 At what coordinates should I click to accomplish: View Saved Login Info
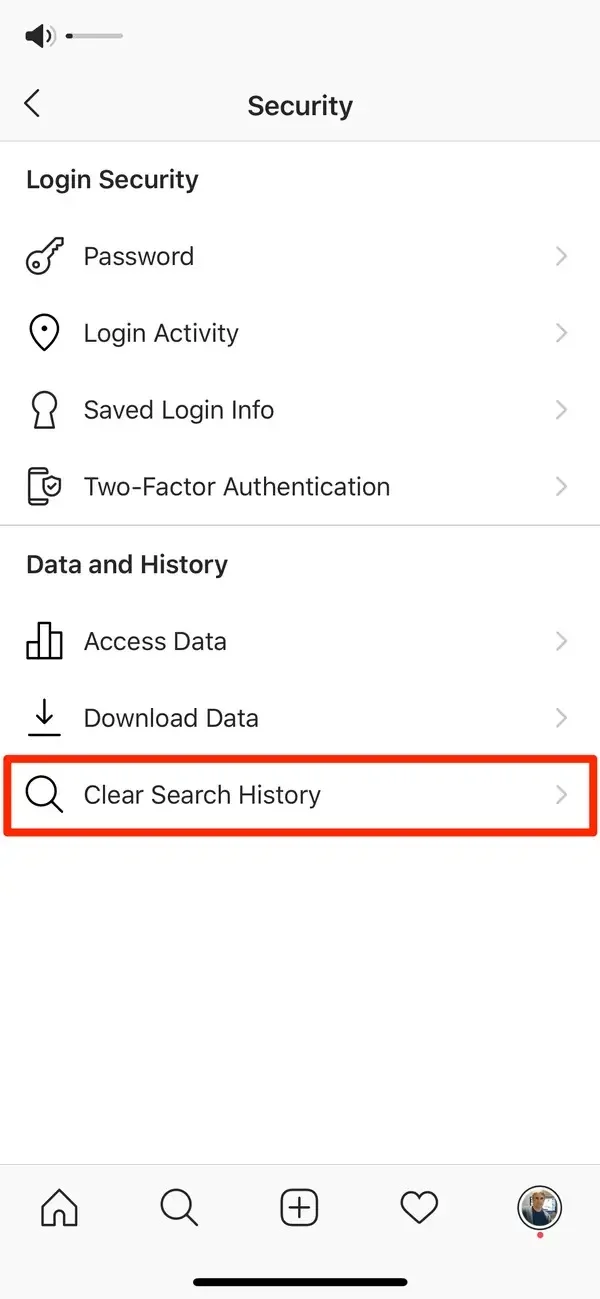pyautogui.click(x=298, y=411)
